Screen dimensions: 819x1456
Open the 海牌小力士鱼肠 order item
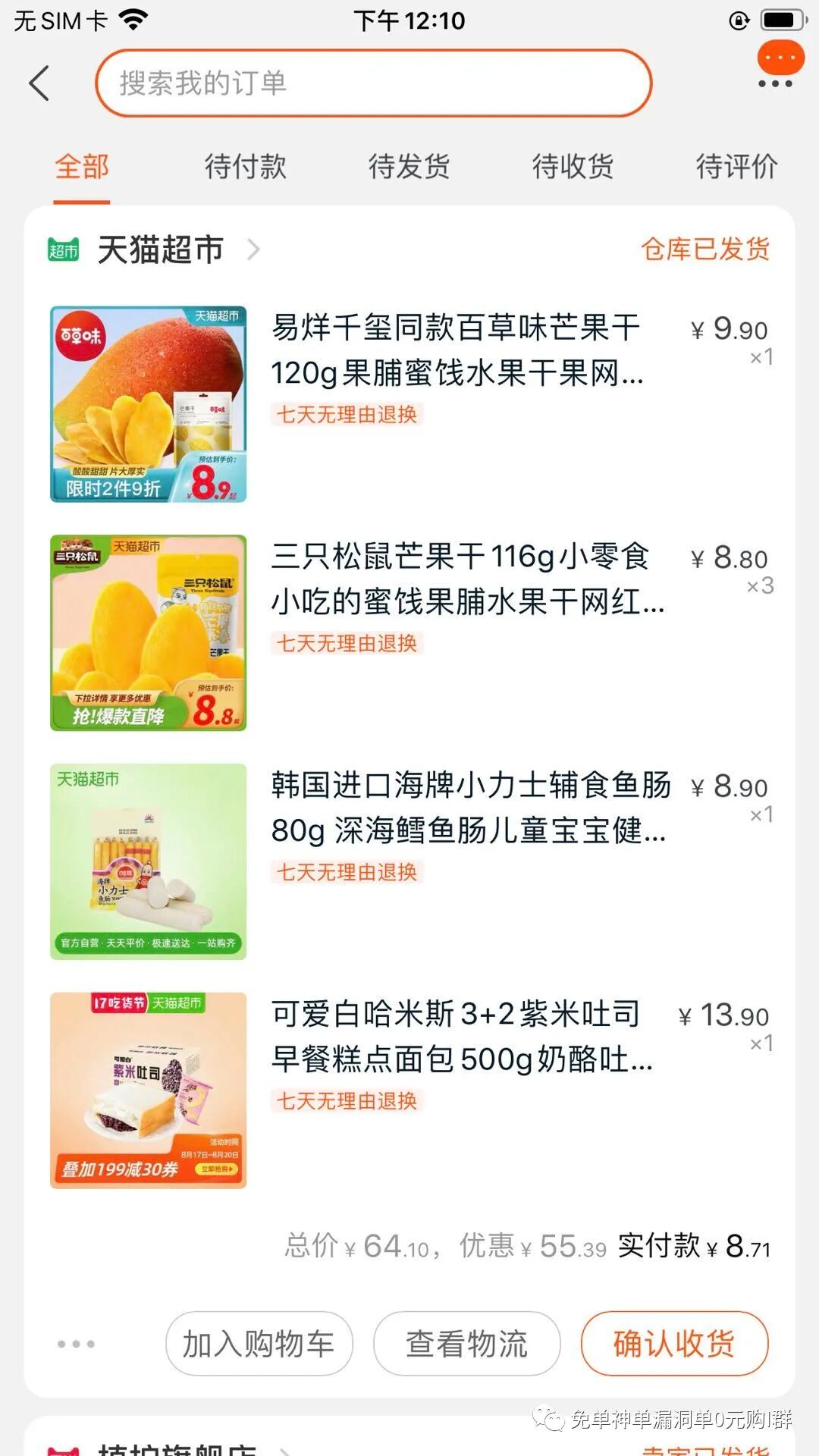470,808
